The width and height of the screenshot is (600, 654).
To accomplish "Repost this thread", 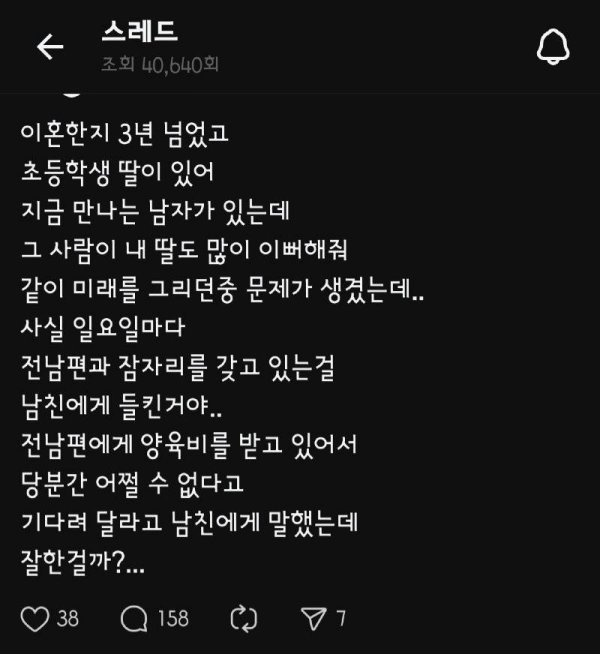I will 243,619.
